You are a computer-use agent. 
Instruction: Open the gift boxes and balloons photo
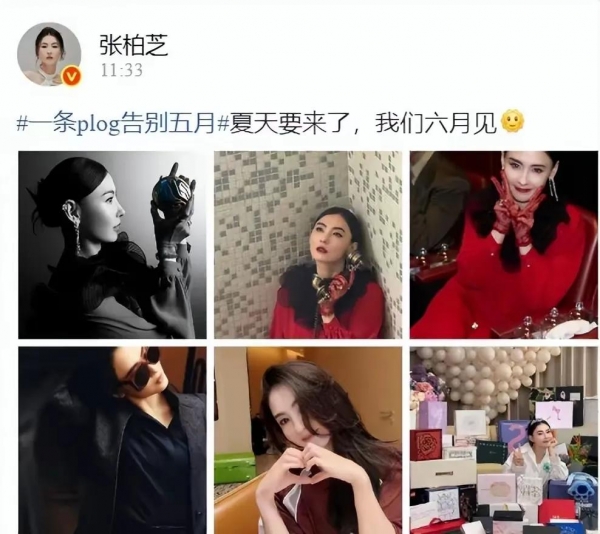point(503,440)
